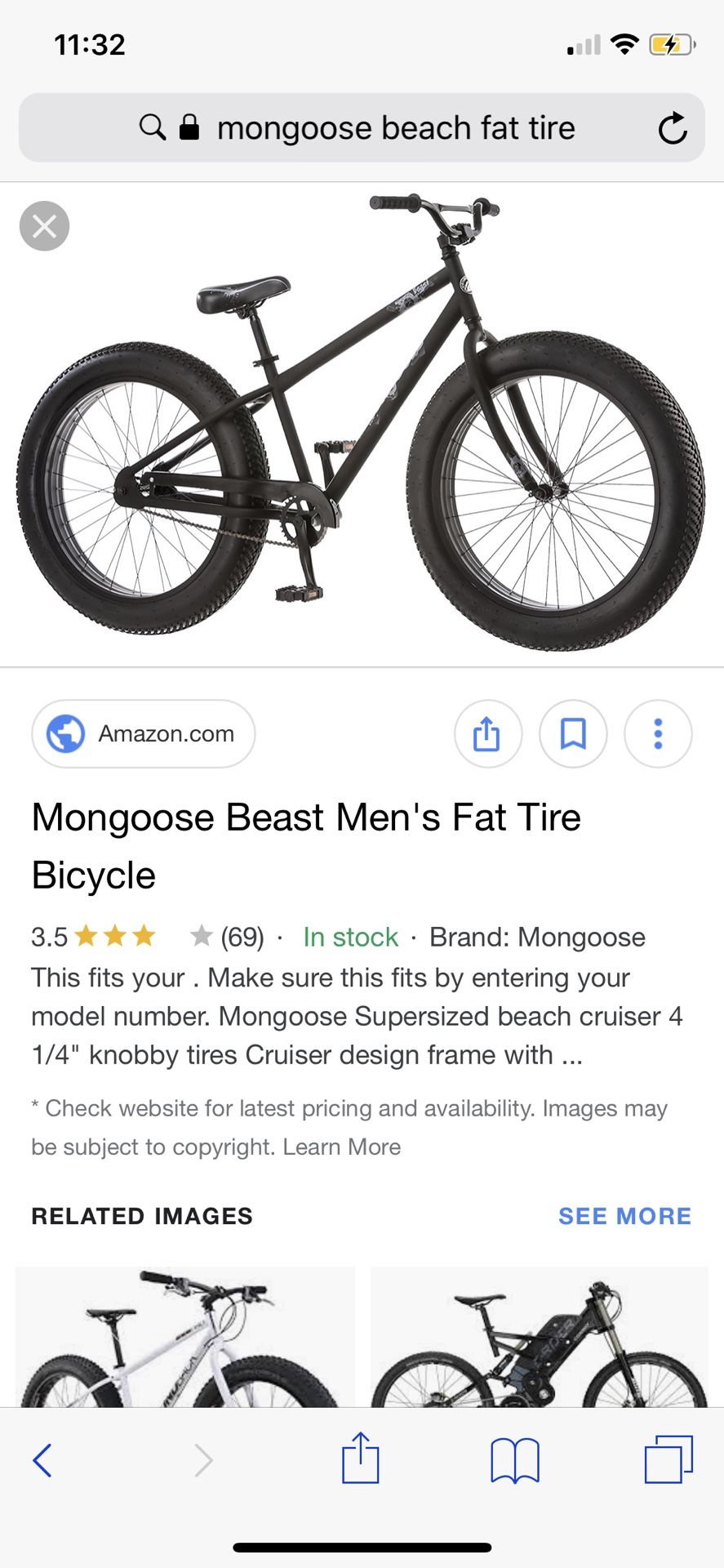The height and width of the screenshot is (1568, 724).
Task: Open Safari bookmarks
Action: click(514, 1459)
